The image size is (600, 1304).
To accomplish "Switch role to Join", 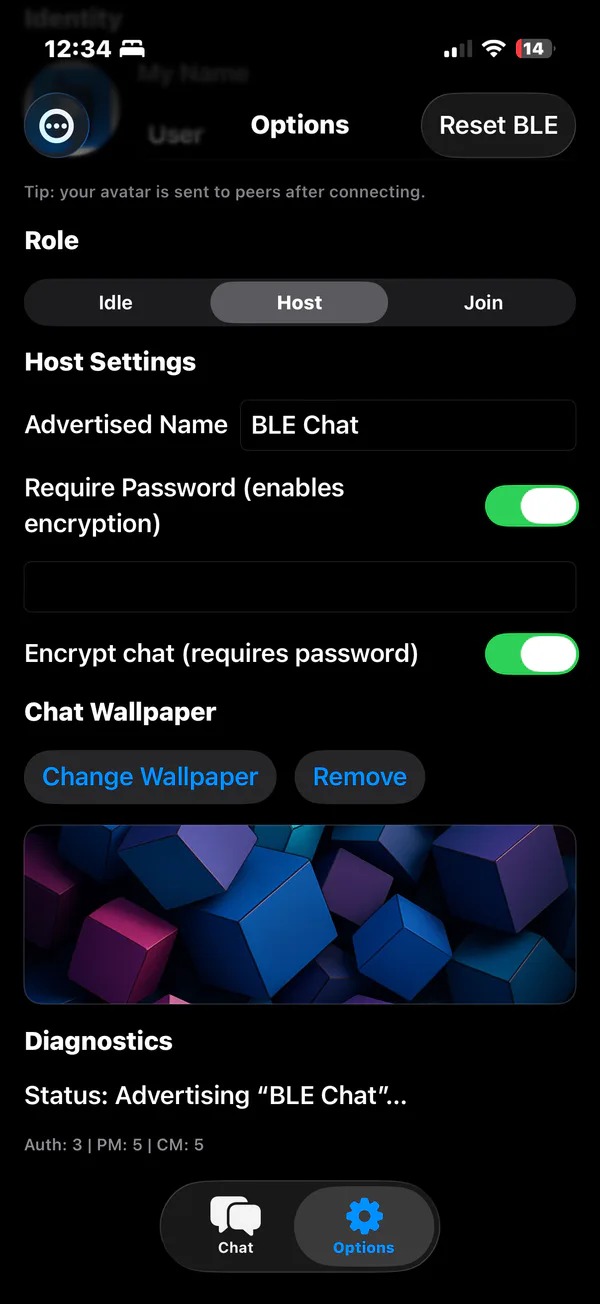I will point(483,302).
